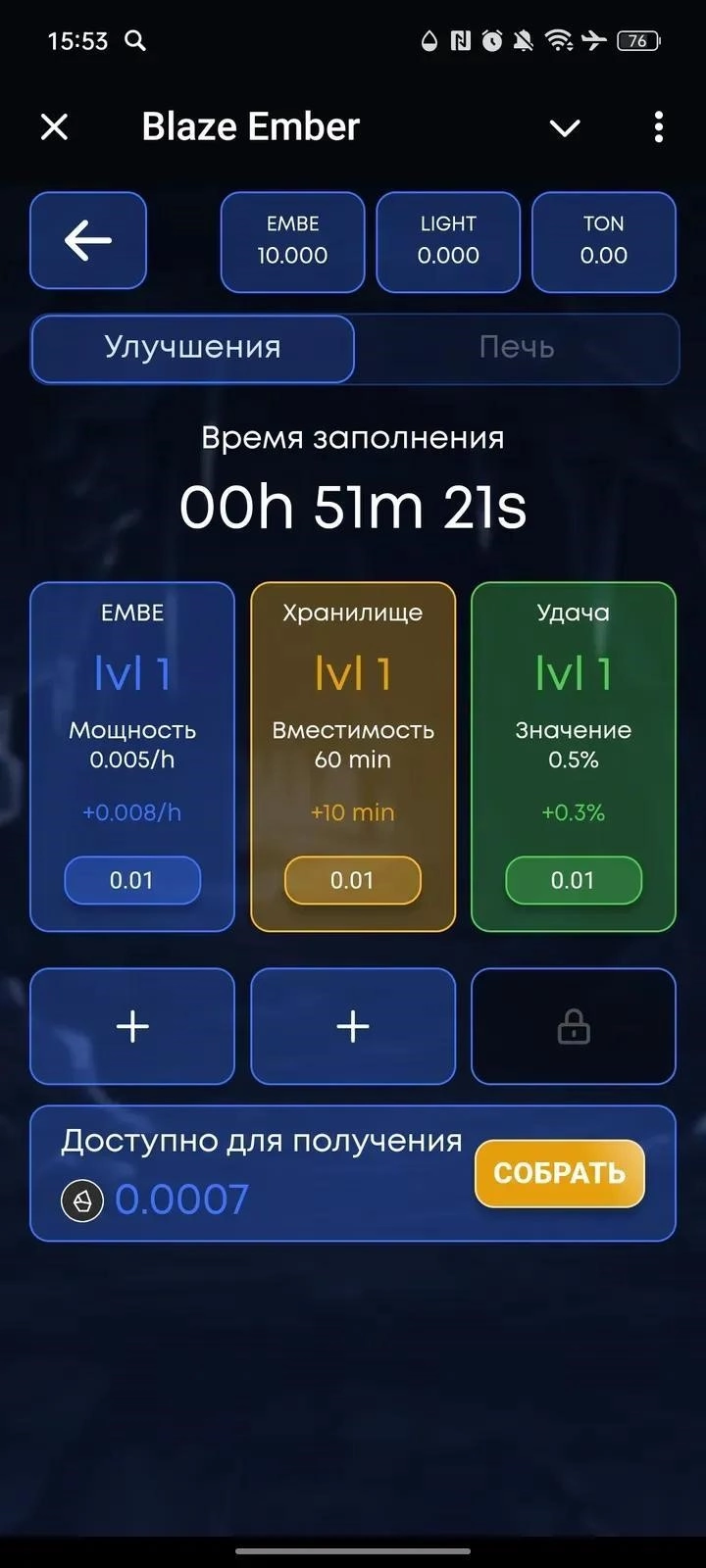Upgrade Удача Значение for 0.01
The width and height of the screenshot is (706, 1568).
tap(573, 880)
